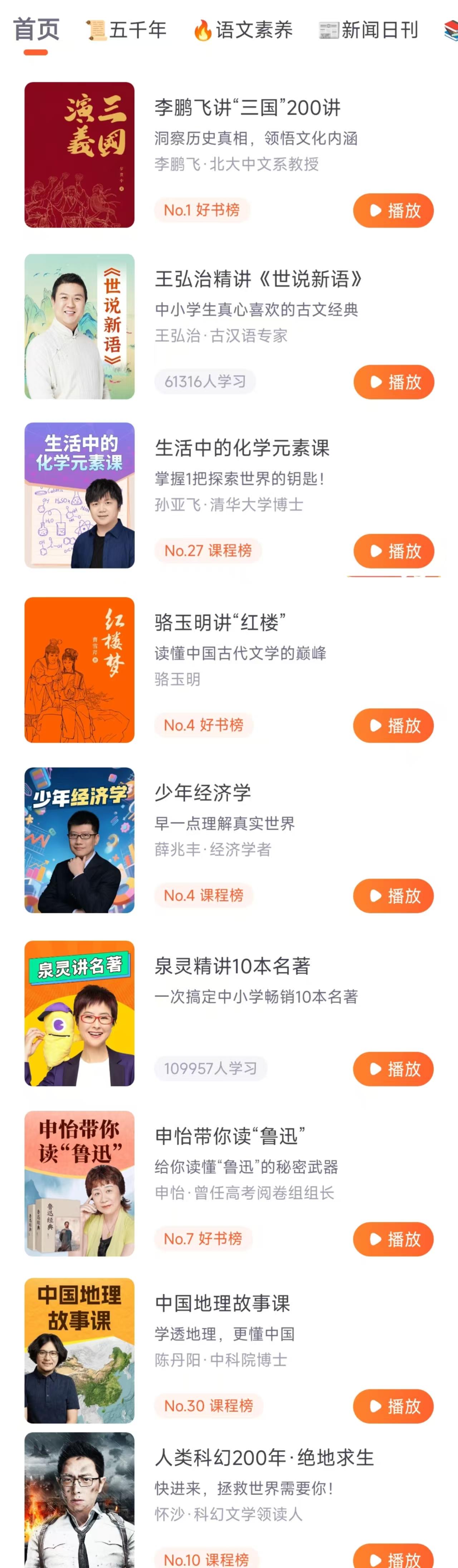The image size is (458, 1568).
Task: Play 李鹏飞讲“三国”200讲
Action: 393,211
